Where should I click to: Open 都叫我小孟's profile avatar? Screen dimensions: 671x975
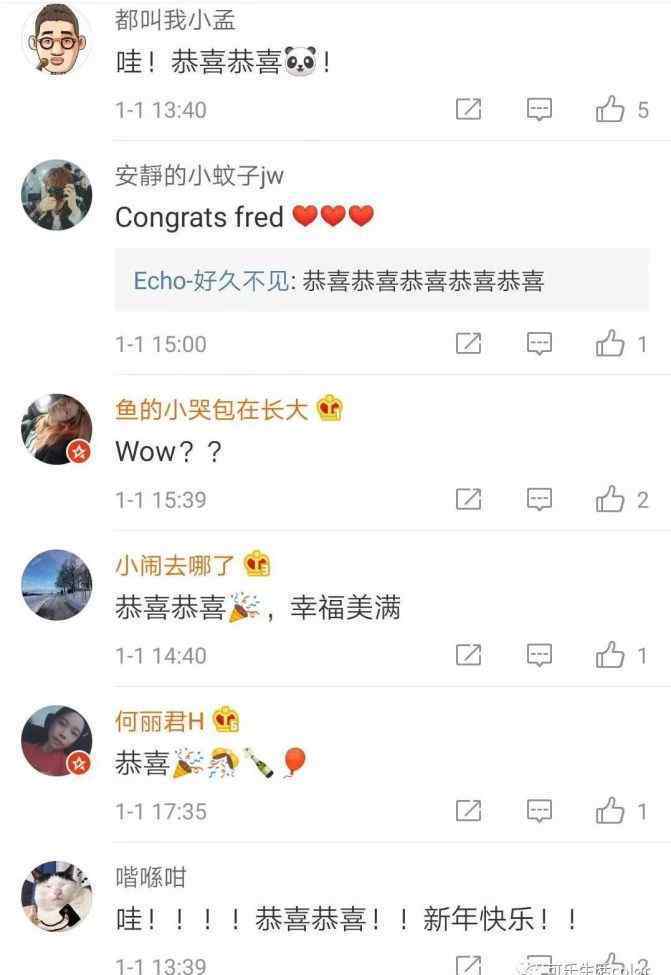click(57, 39)
